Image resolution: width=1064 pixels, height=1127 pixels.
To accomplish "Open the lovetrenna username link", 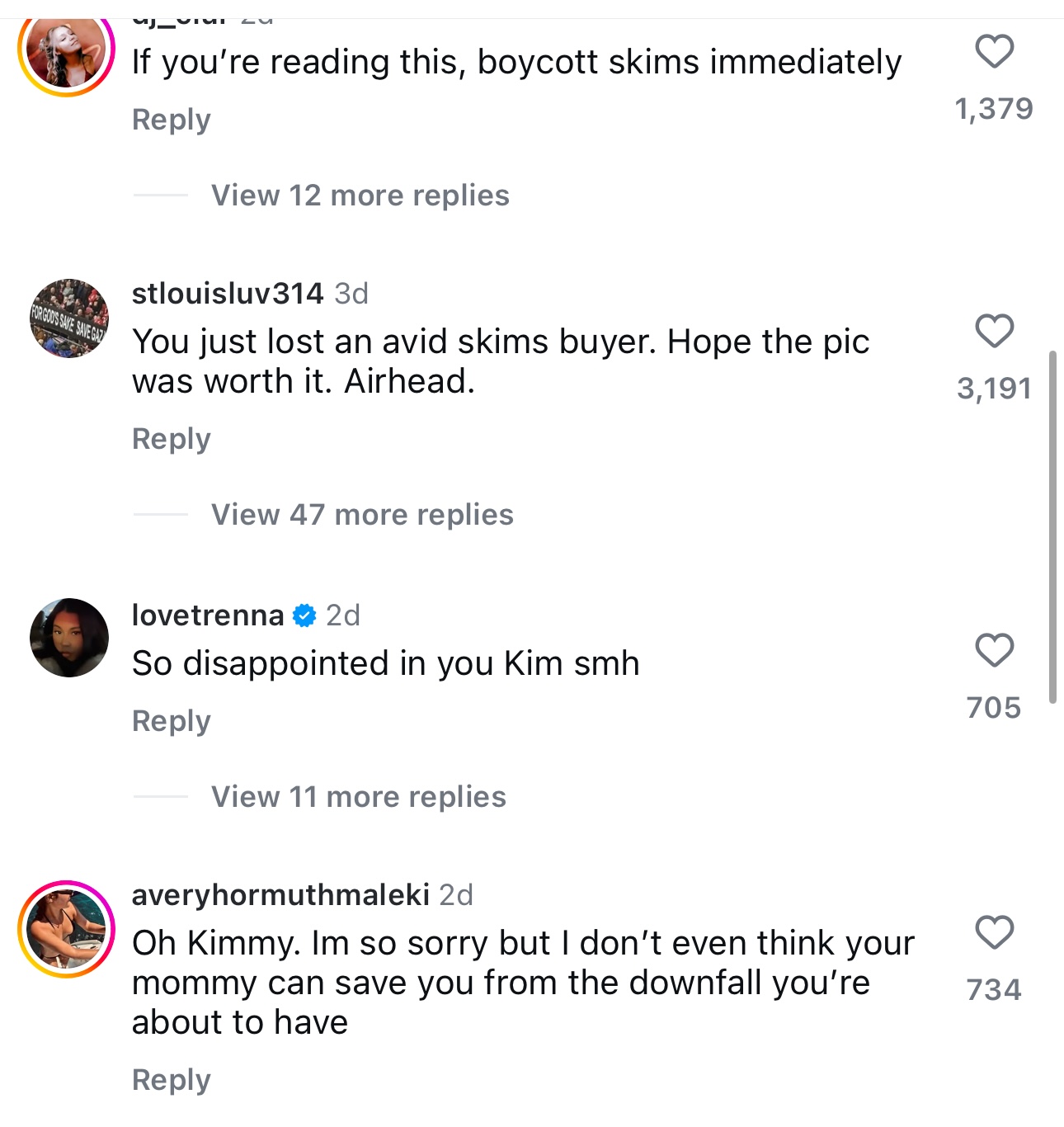I will pos(208,615).
